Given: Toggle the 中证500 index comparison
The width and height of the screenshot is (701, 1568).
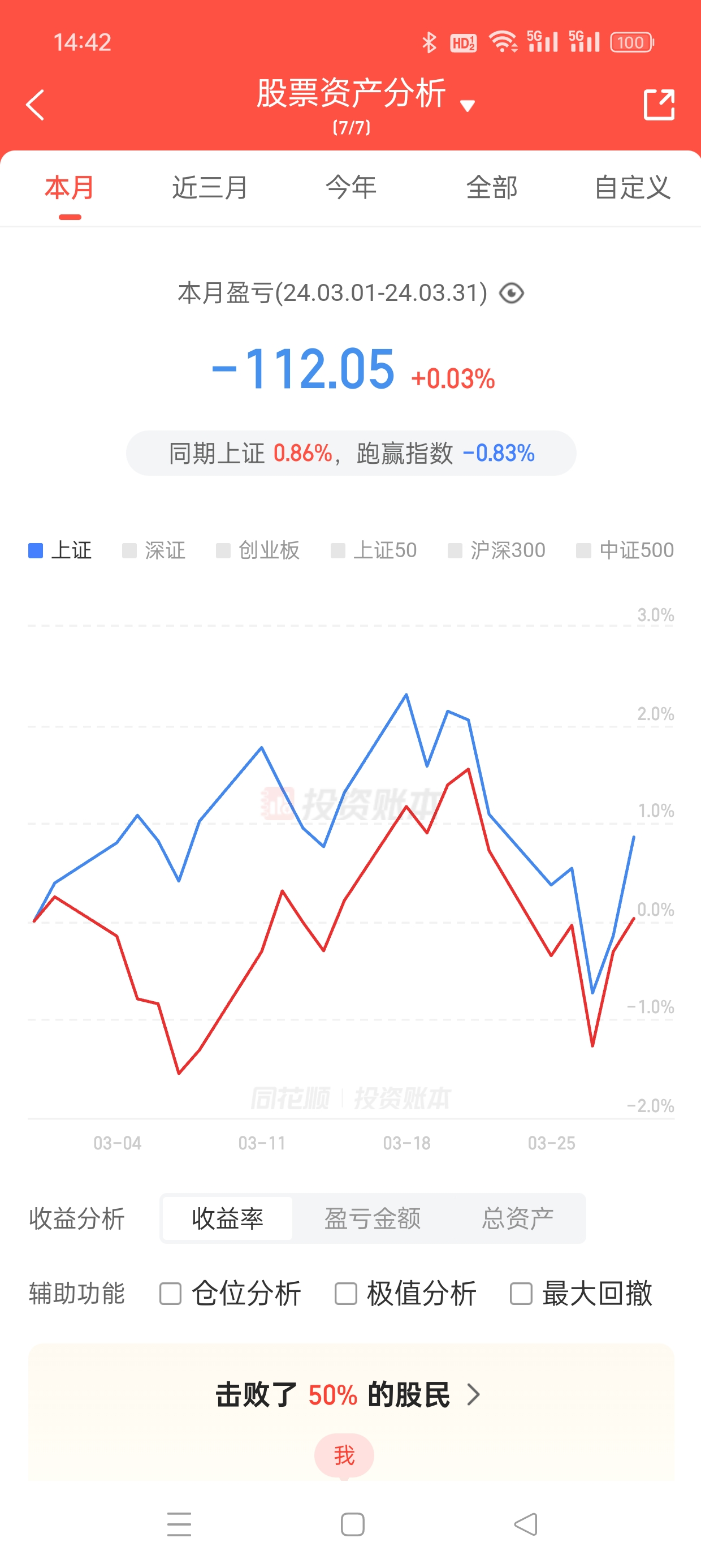Looking at the screenshot, I should pyautogui.click(x=626, y=550).
